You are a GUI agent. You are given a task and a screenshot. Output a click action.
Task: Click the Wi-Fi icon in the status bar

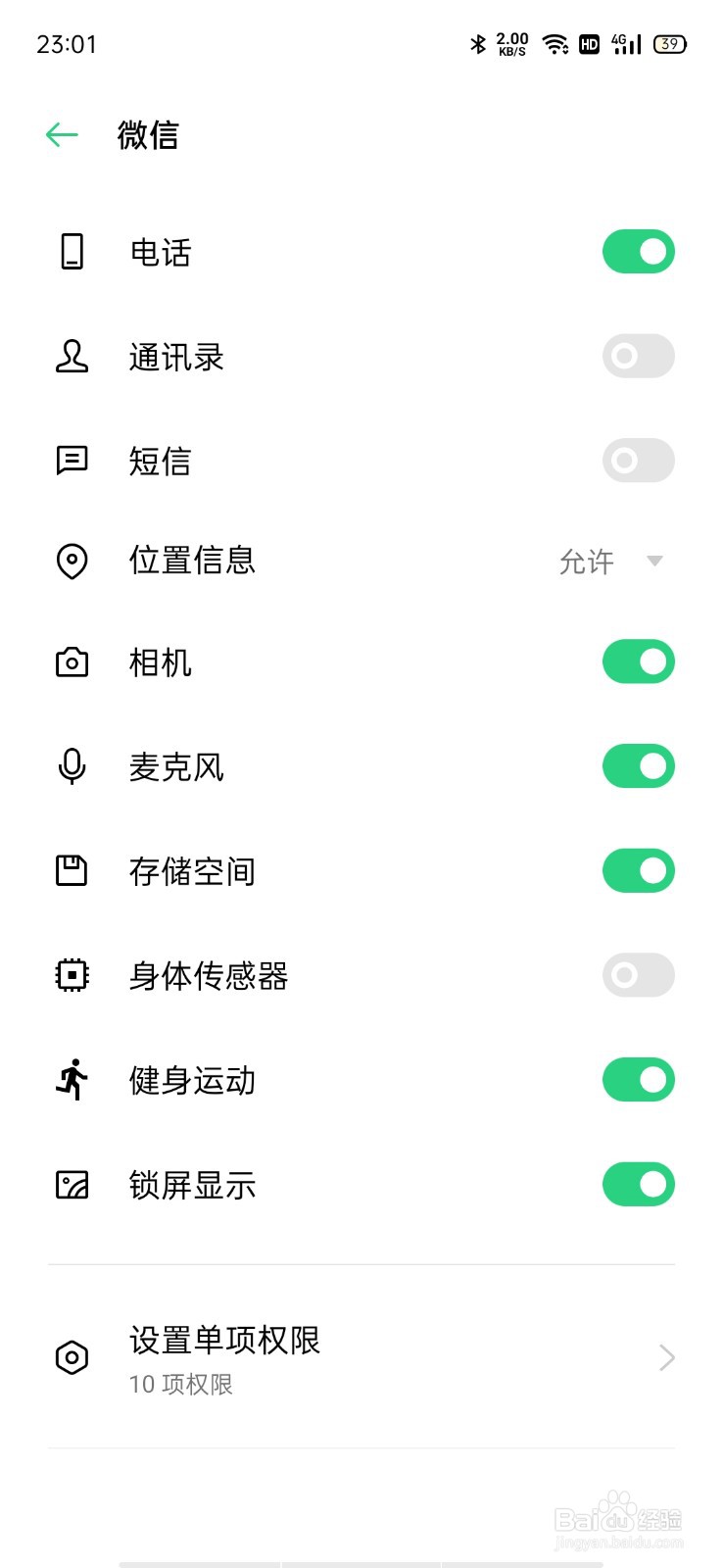click(554, 44)
